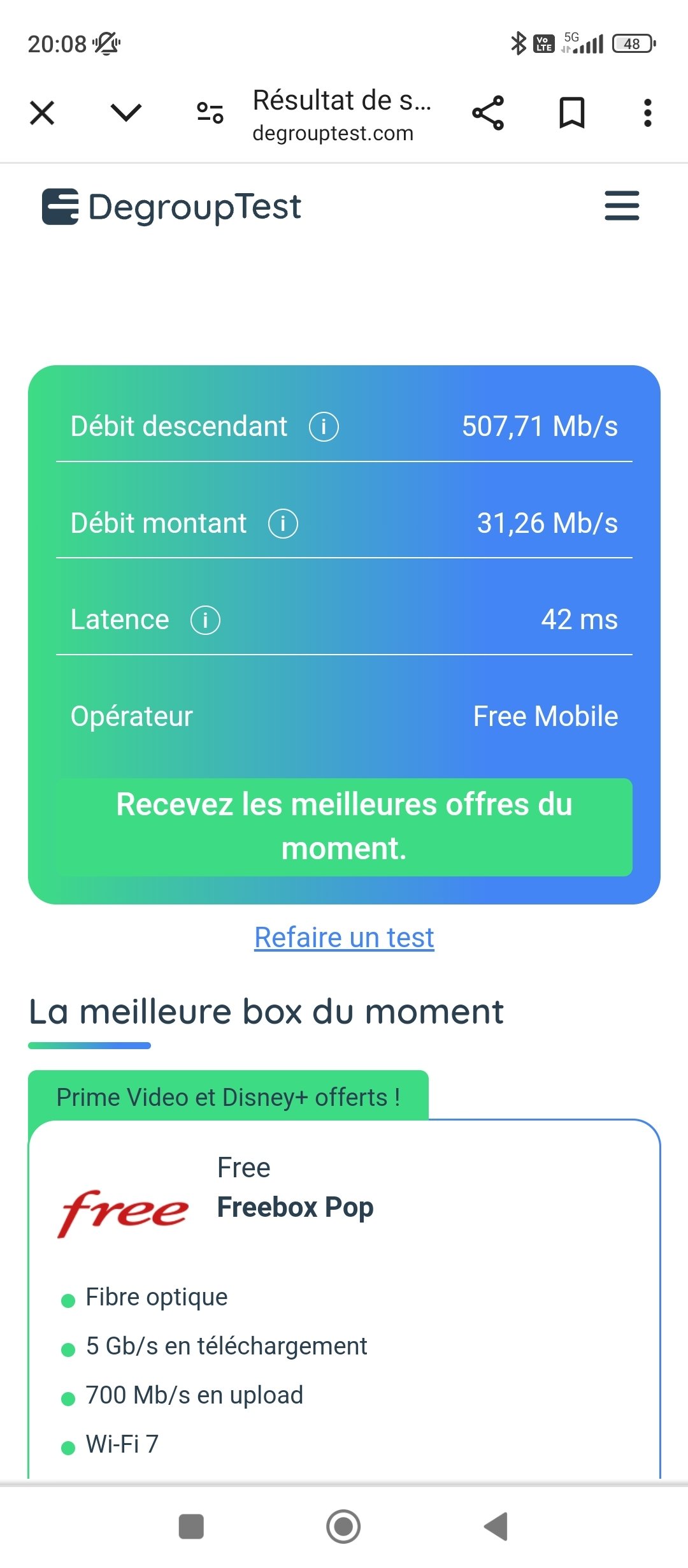
Task: Go to the system home screen
Action: tap(343, 1527)
